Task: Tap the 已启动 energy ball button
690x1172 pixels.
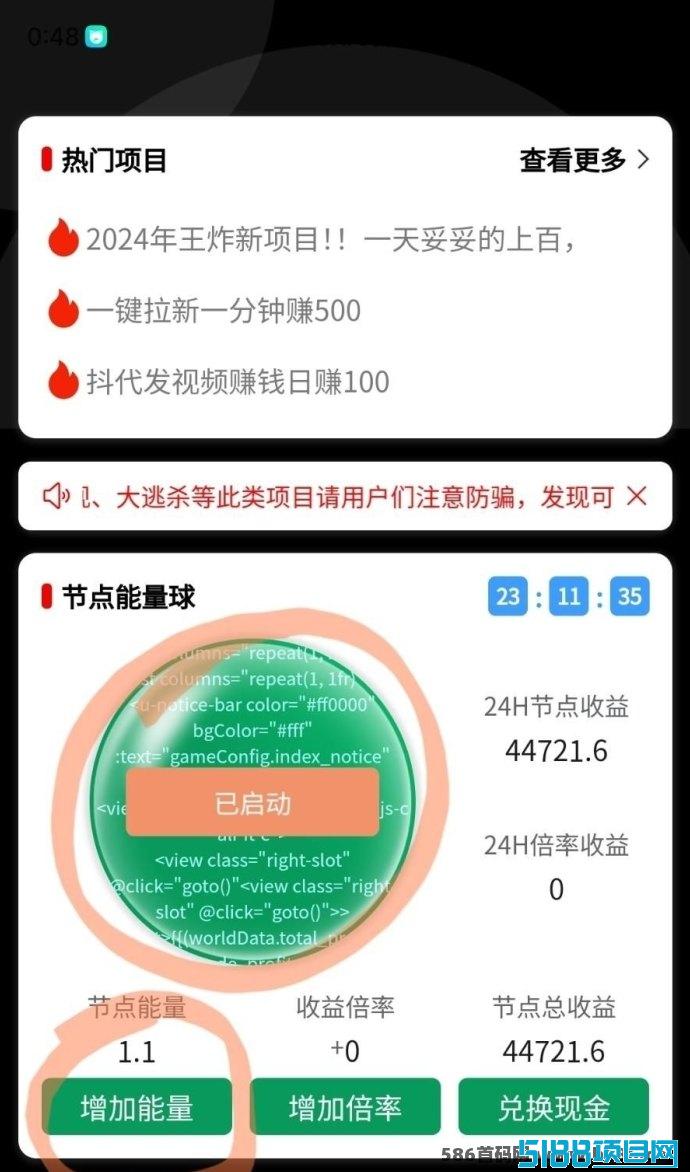Action: (x=253, y=803)
